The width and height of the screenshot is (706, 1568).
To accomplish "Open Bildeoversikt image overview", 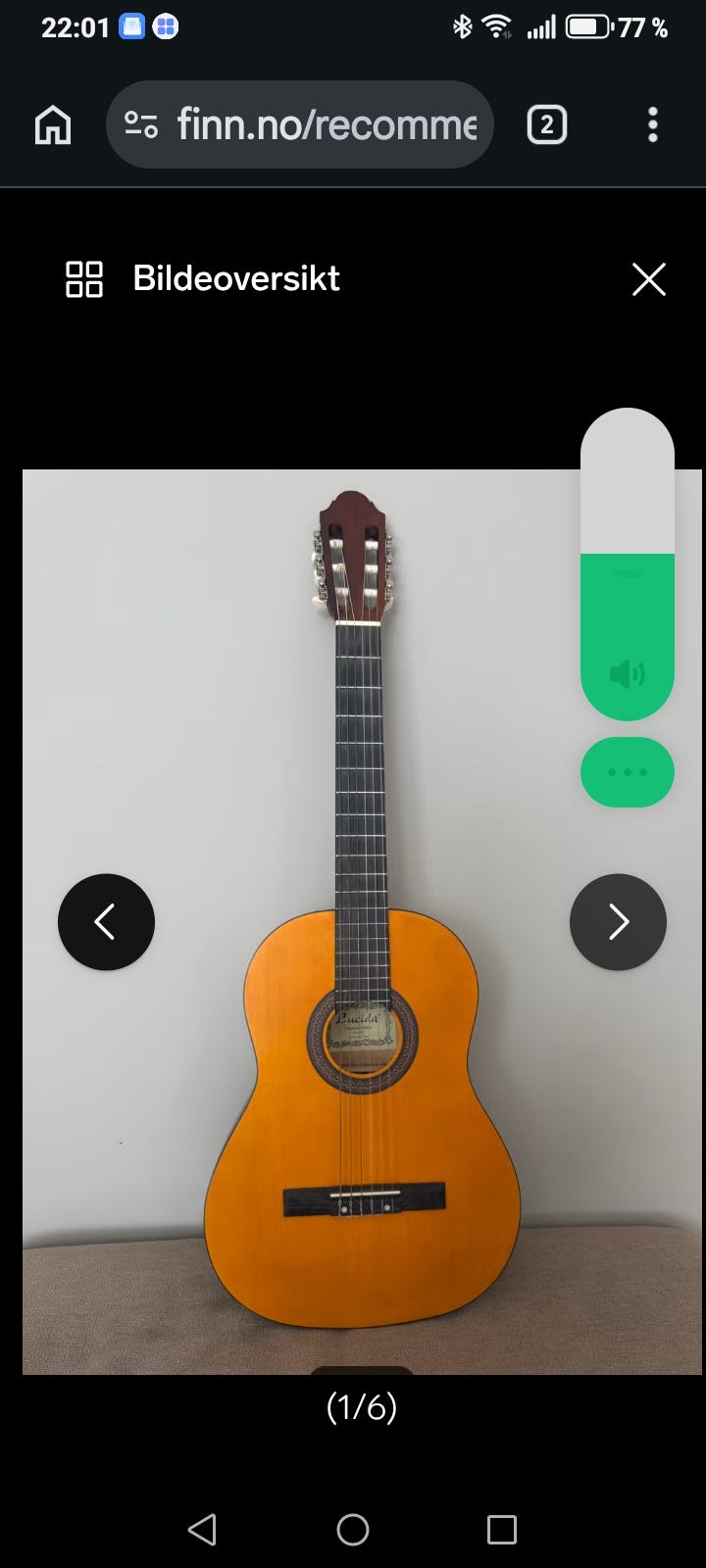I will click(x=202, y=278).
